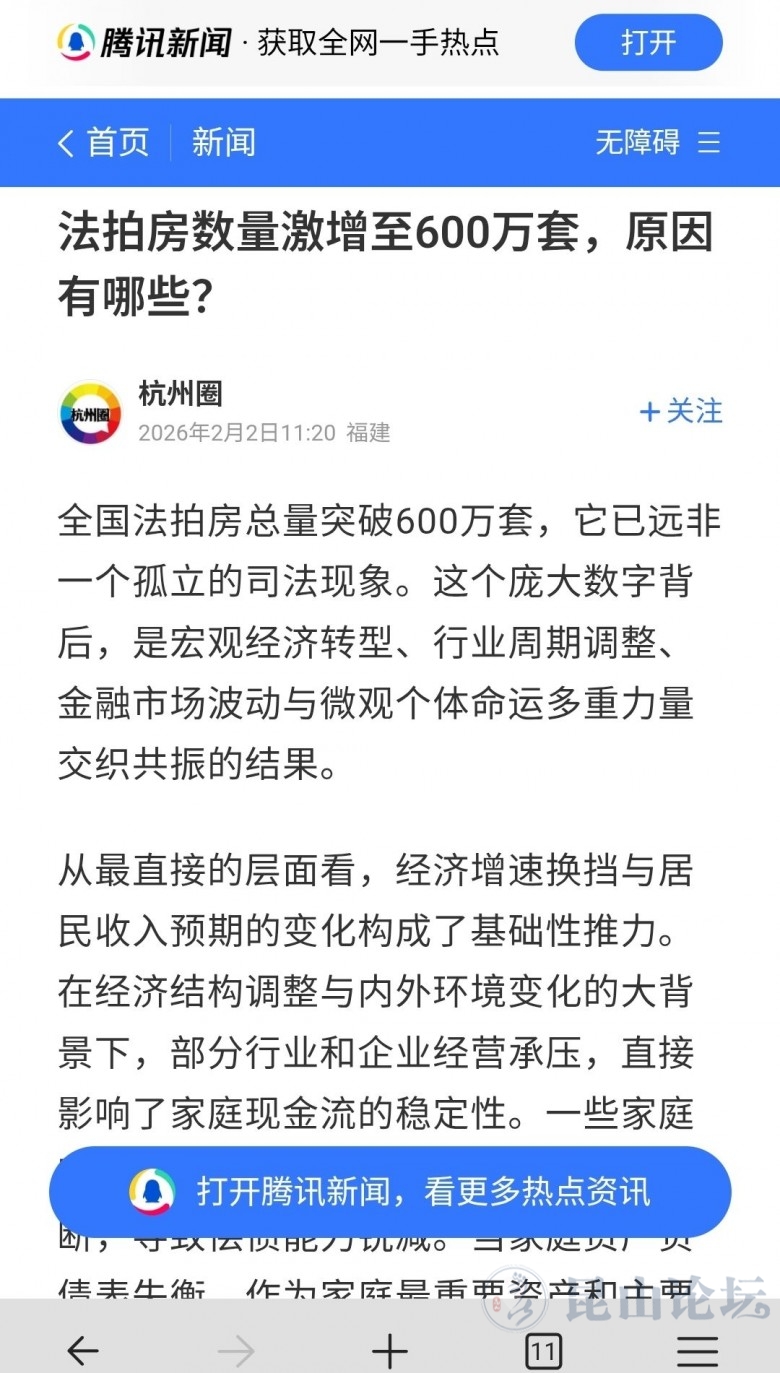The height and width of the screenshot is (1373, 780).
Task: Open 杭州圈 author profile avatar
Action: click(91, 412)
